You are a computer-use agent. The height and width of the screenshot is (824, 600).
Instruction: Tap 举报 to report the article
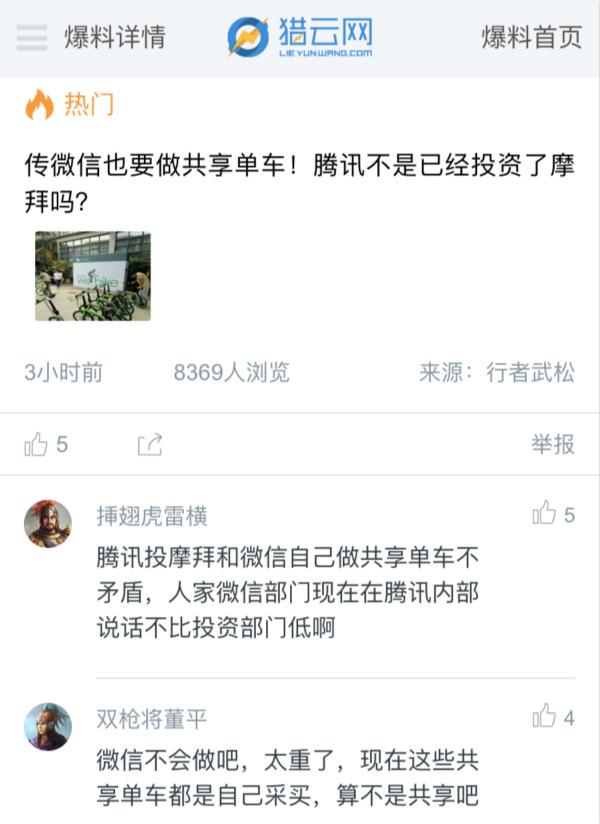point(552,445)
